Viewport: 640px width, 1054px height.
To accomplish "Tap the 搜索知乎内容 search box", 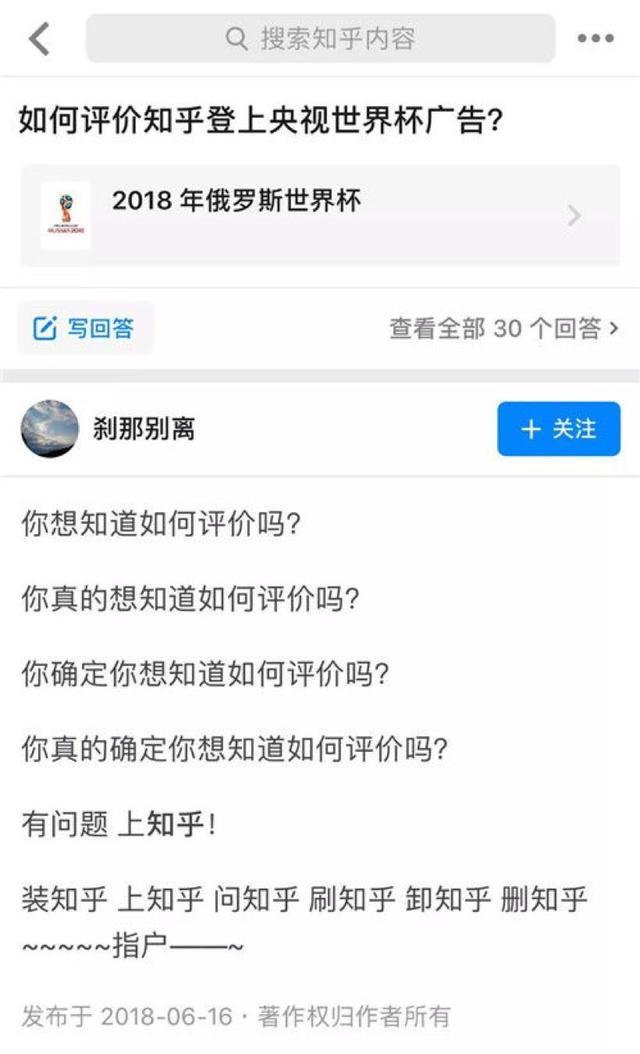I will (x=320, y=39).
